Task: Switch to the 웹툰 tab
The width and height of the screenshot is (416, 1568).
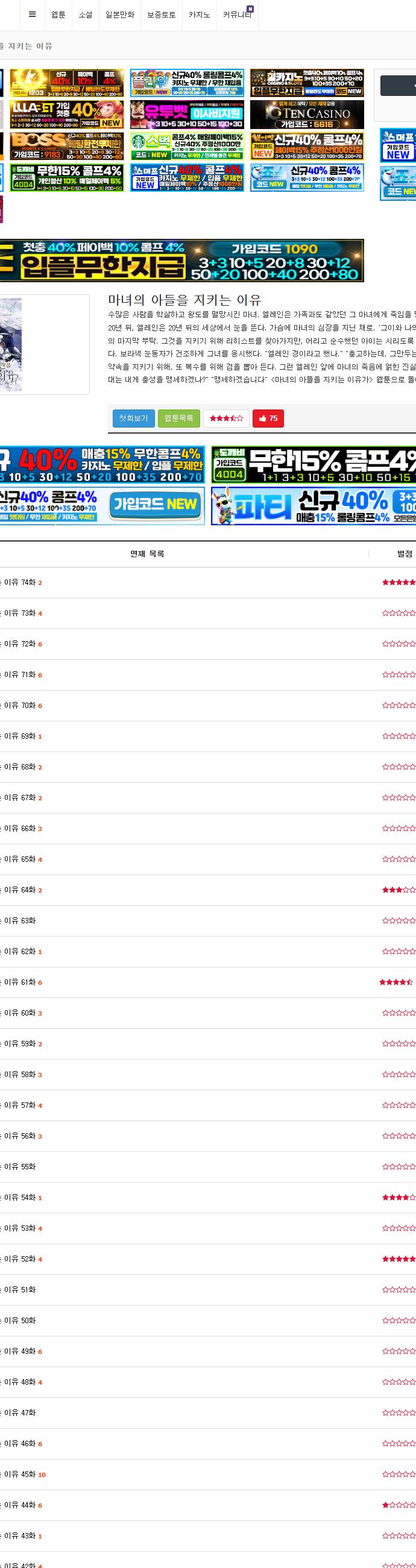Action: coord(58,15)
